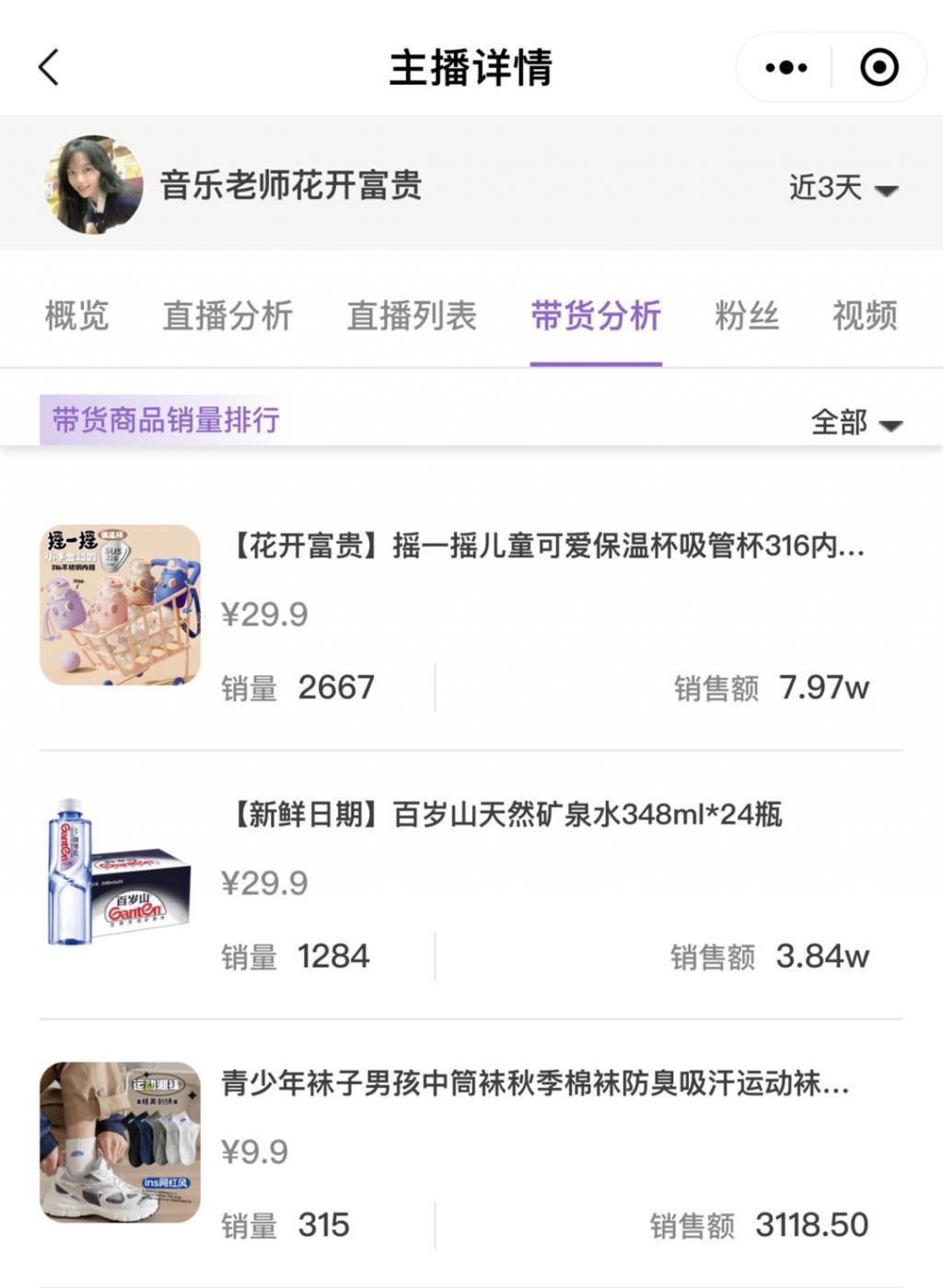The height and width of the screenshot is (1288, 943).
Task: Open the mini program more options menu
Action: pyautogui.click(x=785, y=65)
